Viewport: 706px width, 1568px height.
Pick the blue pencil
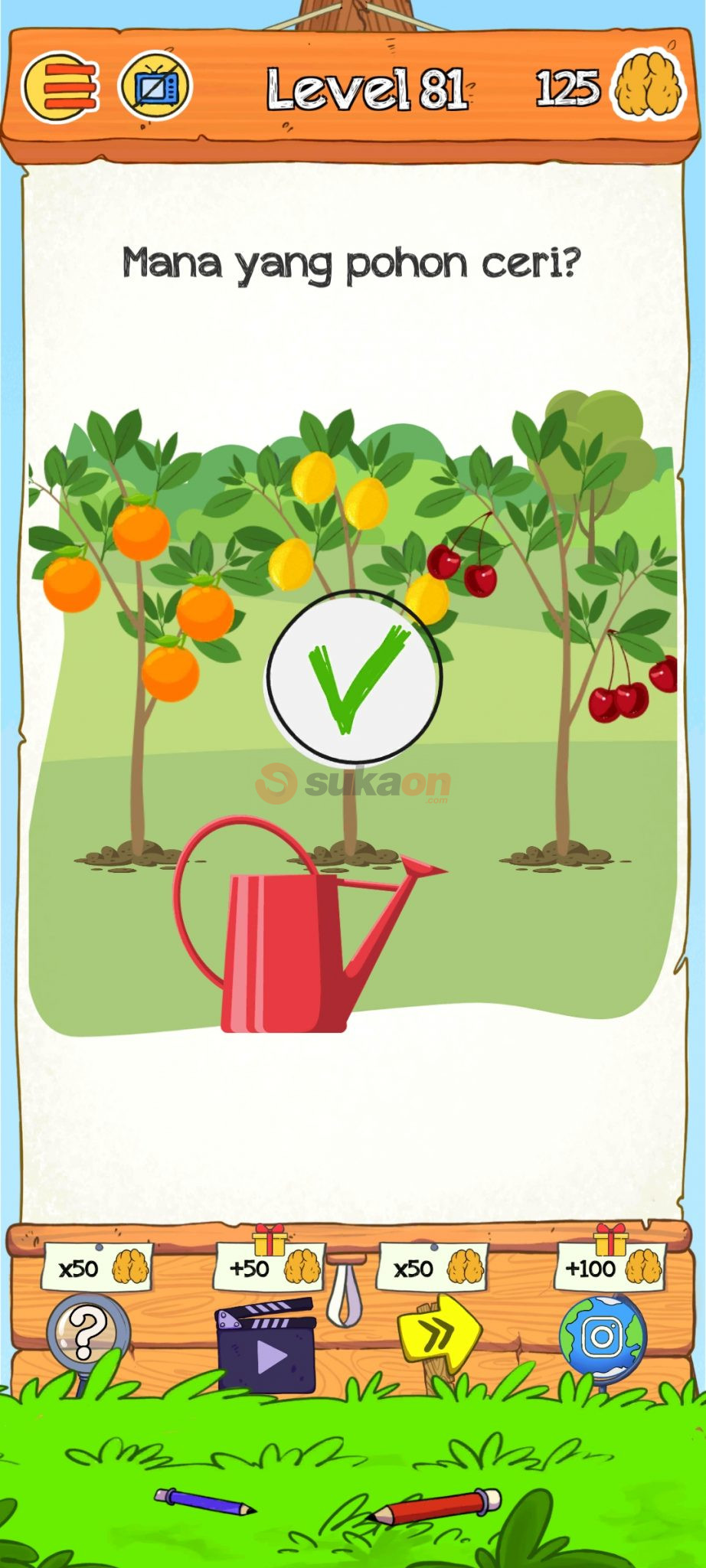(x=204, y=1501)
